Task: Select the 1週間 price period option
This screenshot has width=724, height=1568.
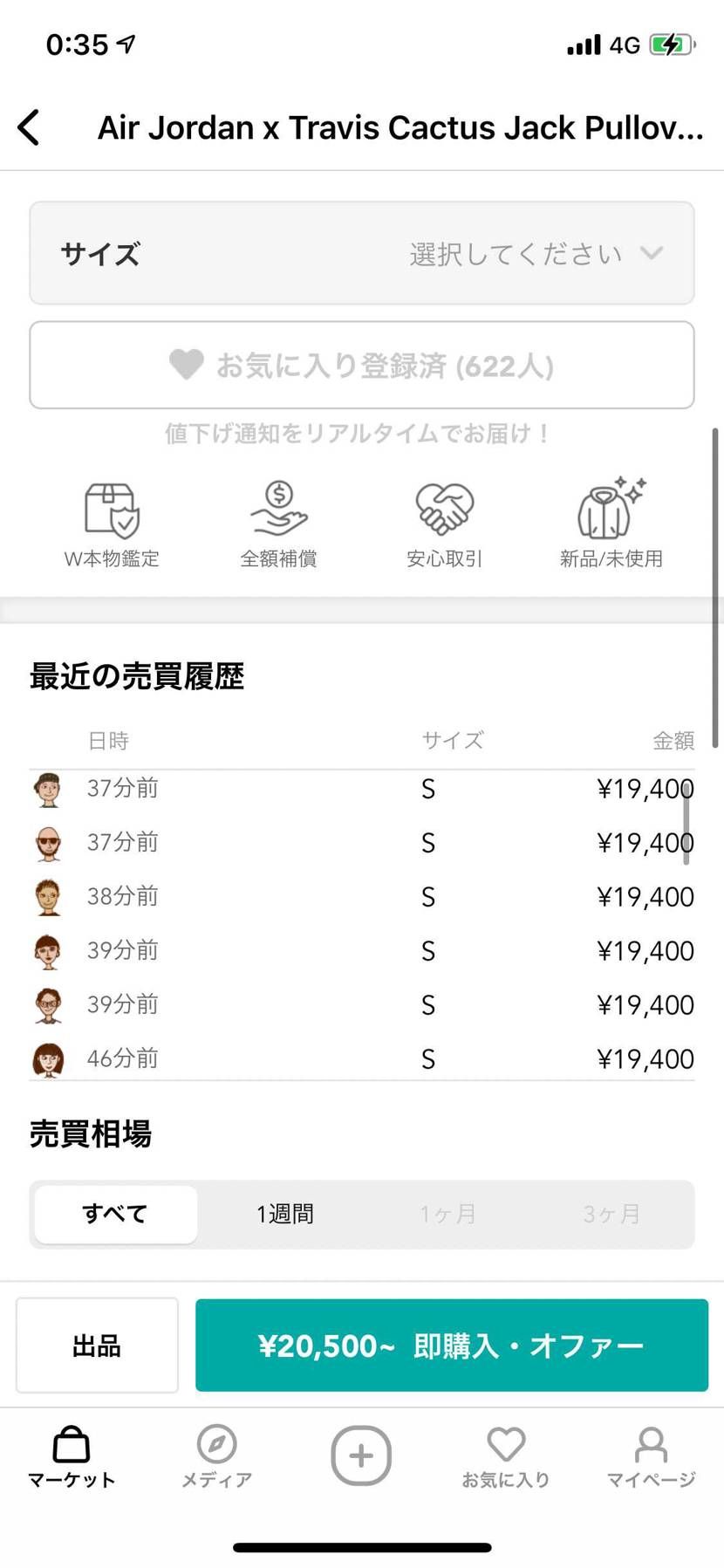Action: coord(283,1214)
